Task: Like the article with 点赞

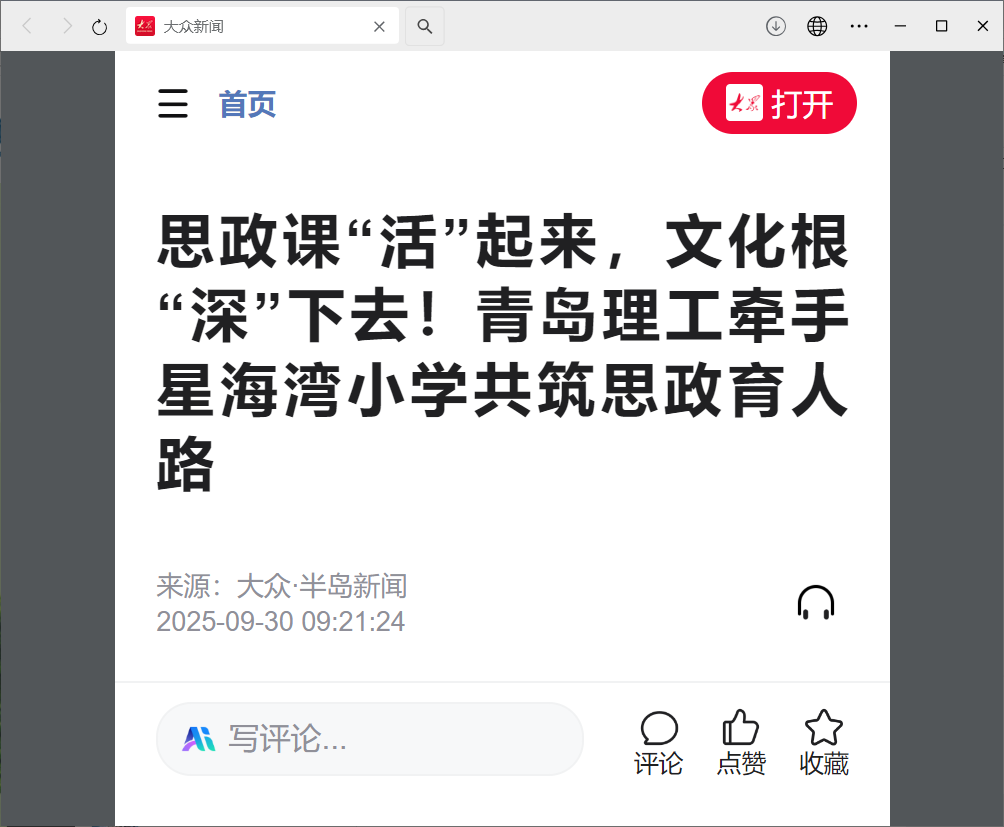Action: click(x=741, y=742)
